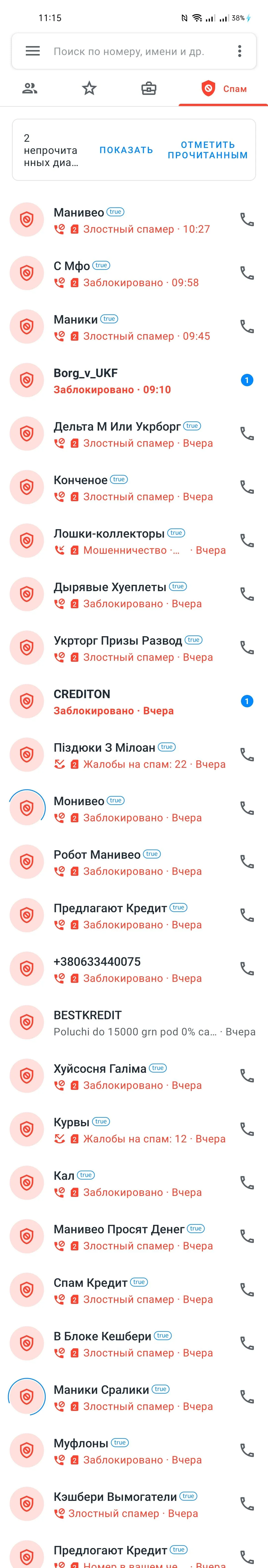The width and height of the screenshot is (268, 1568).
Task: Switch to the contacts people tab
Action: click(x=30, y=89)
